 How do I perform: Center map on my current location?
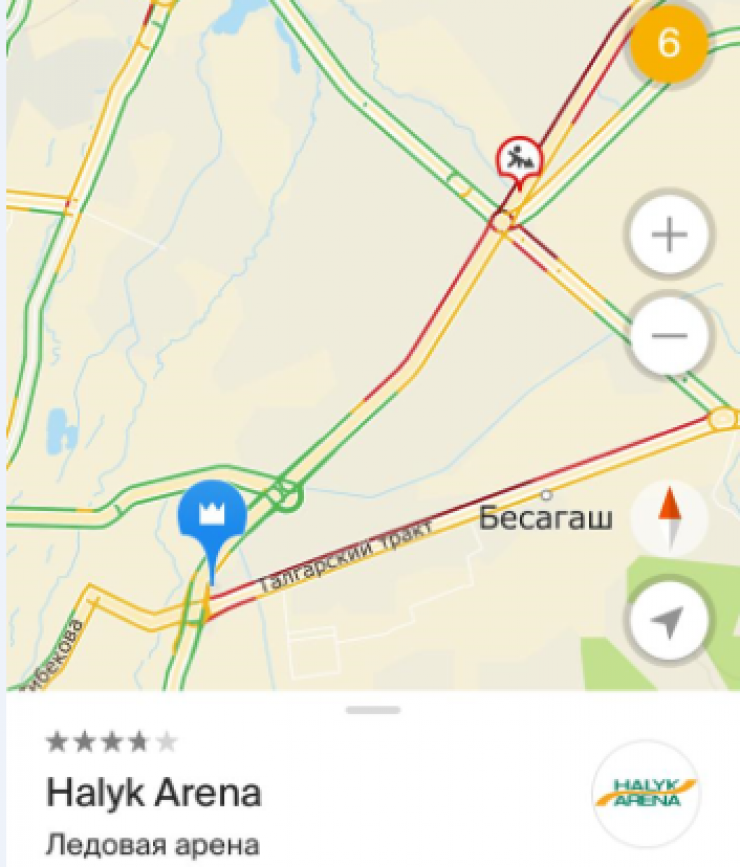668,621
